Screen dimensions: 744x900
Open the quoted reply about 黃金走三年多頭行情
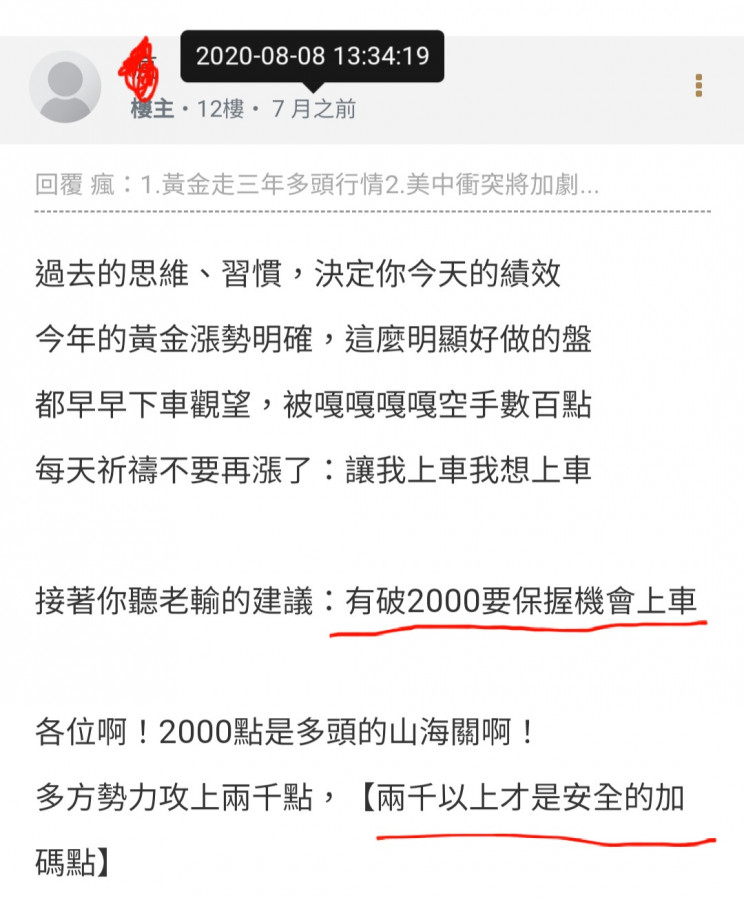point(317,185)
